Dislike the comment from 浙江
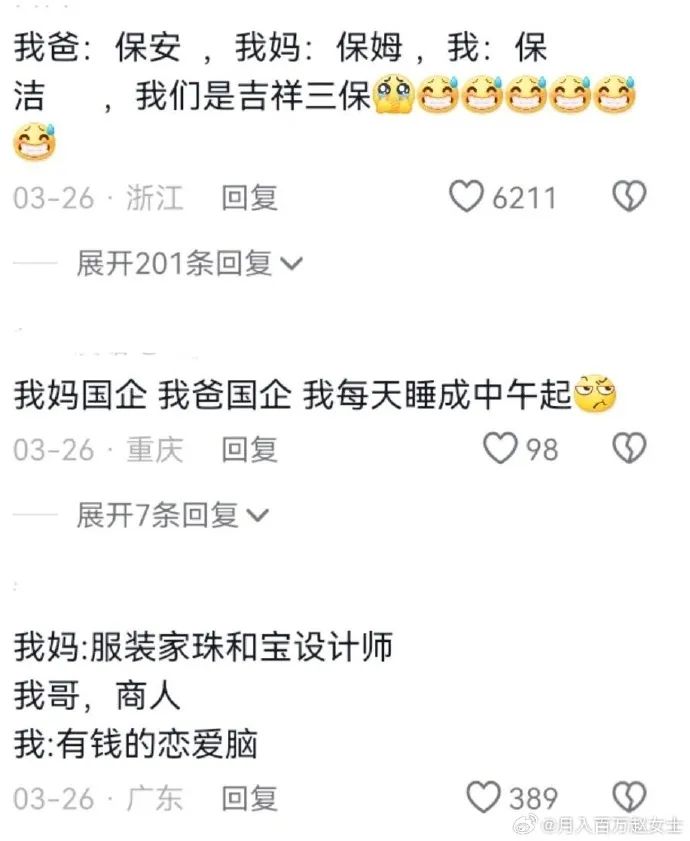Image resolution: width=690 pixels, height=841 pixels. coord(628,197)
